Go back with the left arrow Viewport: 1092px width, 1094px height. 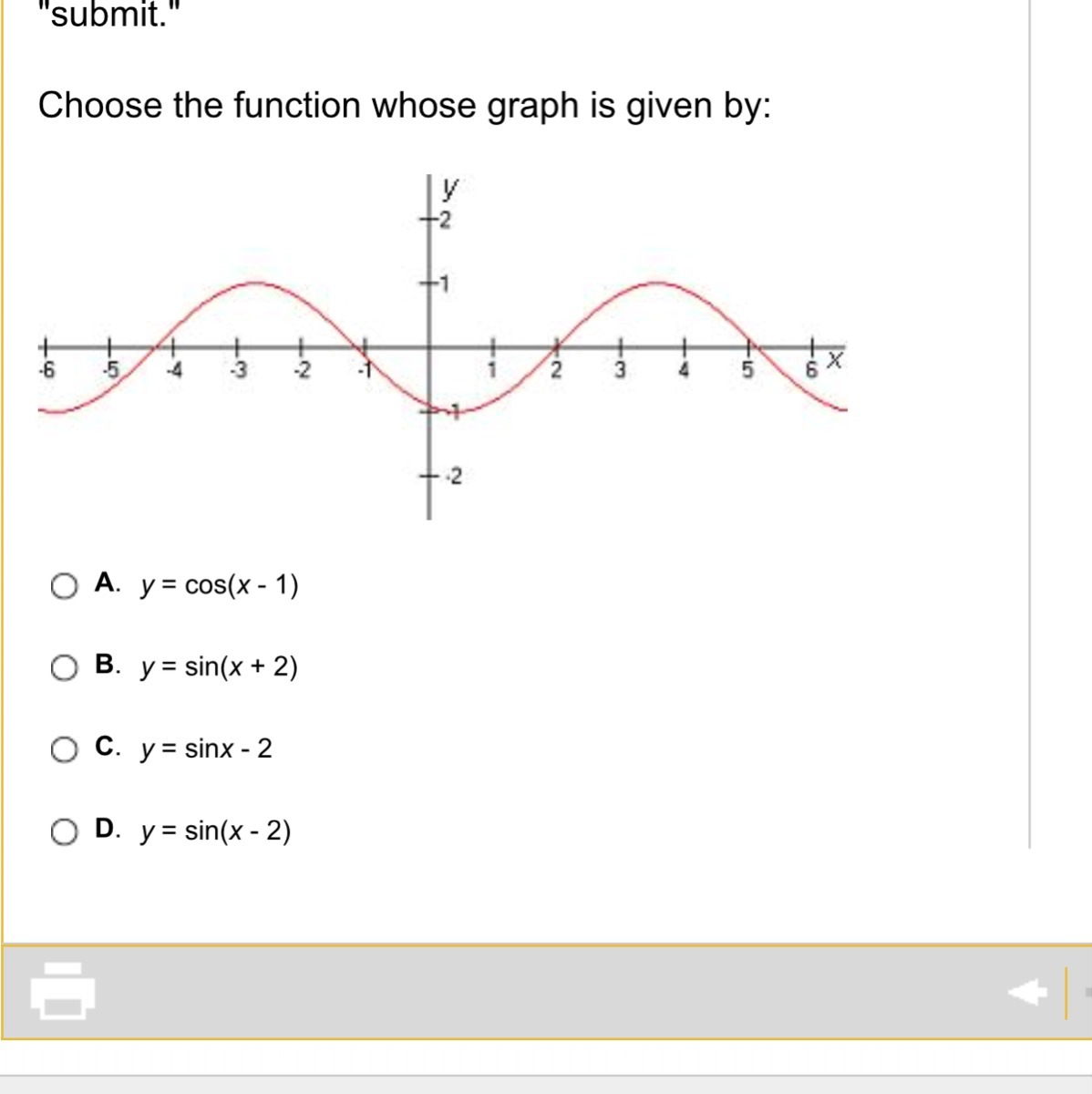click(x=1027, y=991)
